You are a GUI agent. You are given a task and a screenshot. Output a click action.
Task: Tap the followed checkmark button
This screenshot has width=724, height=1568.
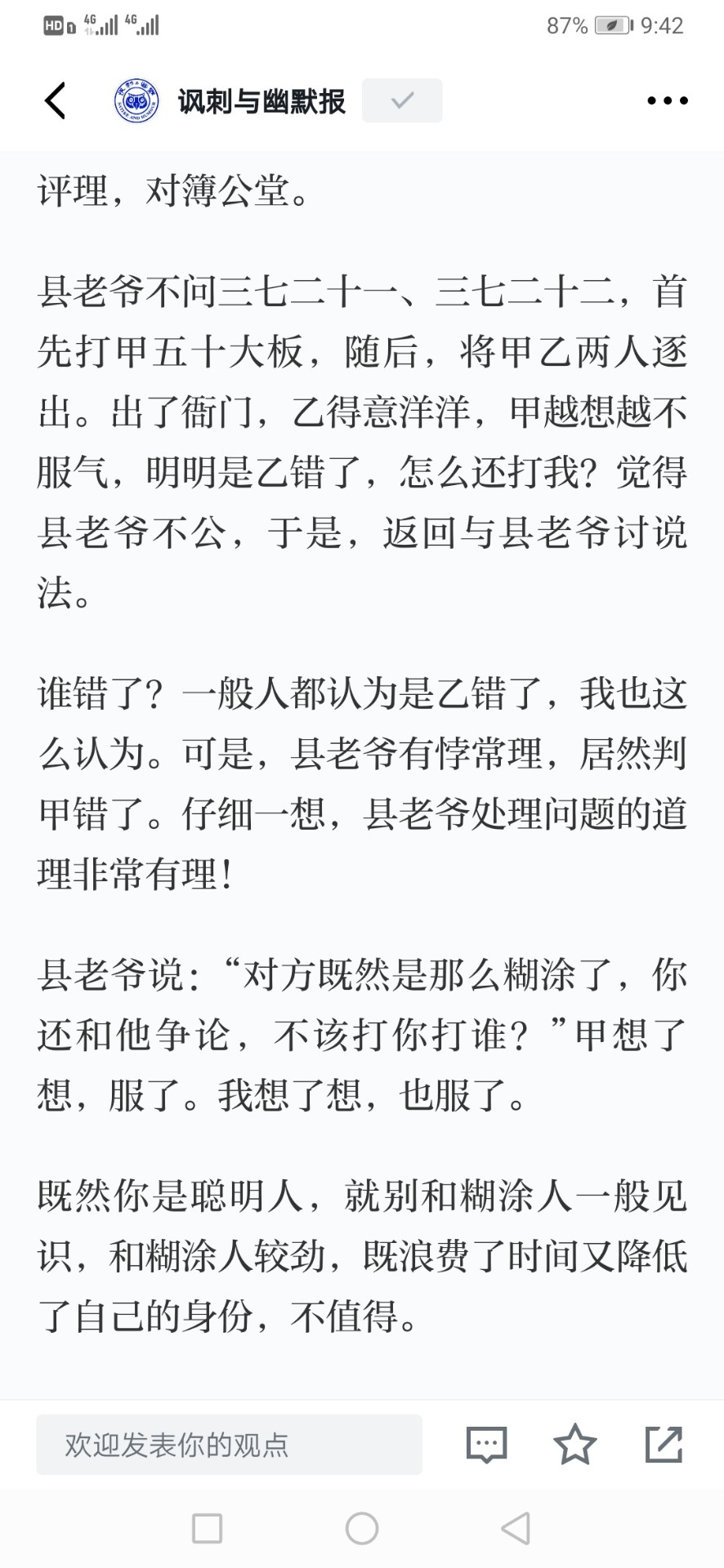click(402, 100)
